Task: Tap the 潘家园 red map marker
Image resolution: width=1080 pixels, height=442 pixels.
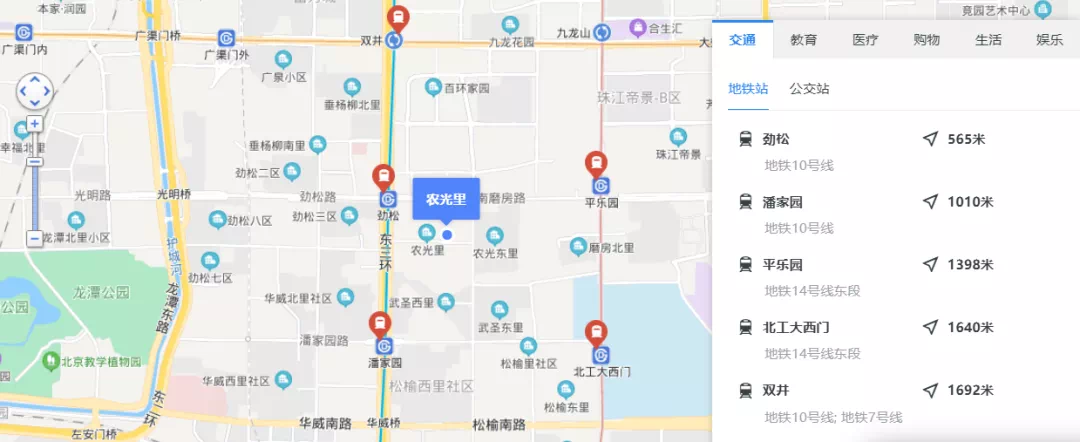Action: point(380,324)
